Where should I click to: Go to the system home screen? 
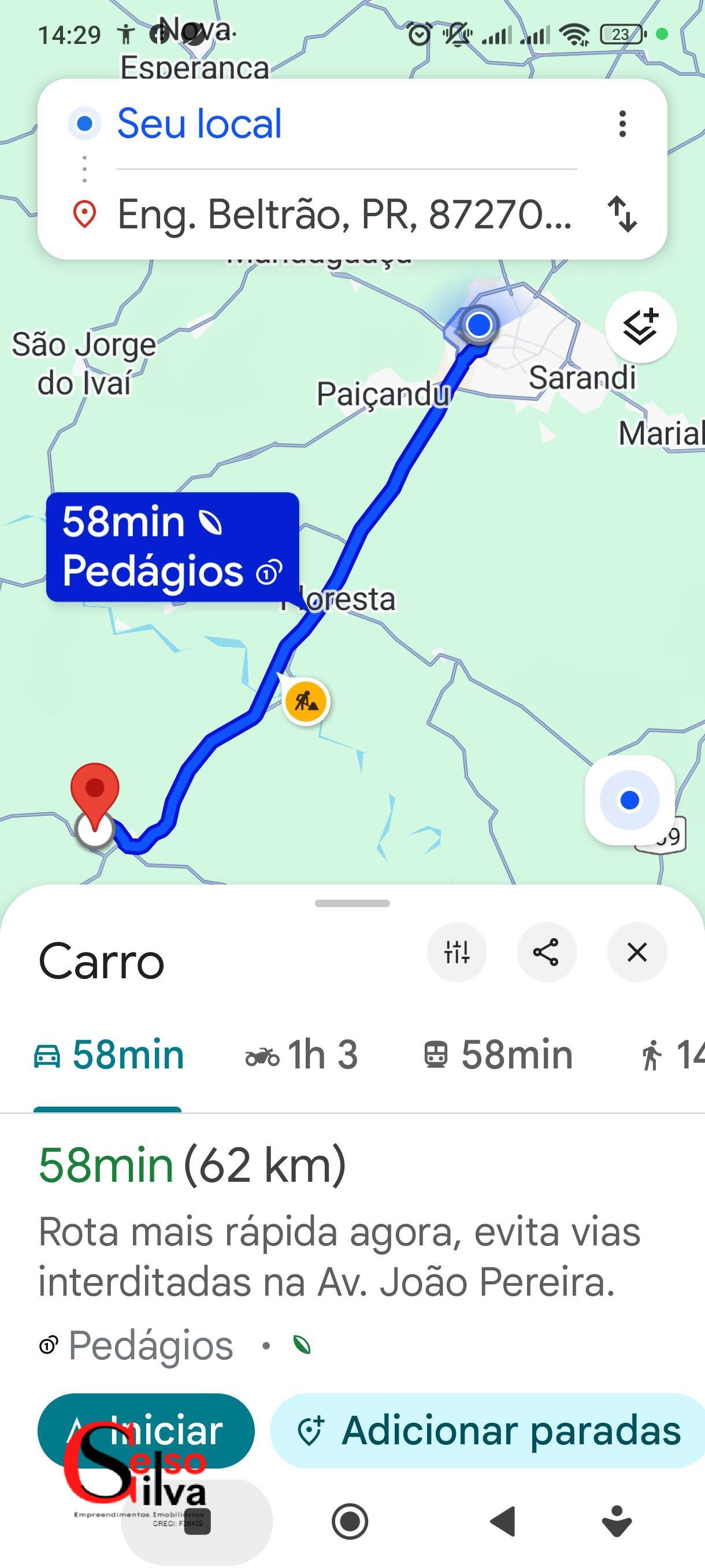tap(350, 1521)
